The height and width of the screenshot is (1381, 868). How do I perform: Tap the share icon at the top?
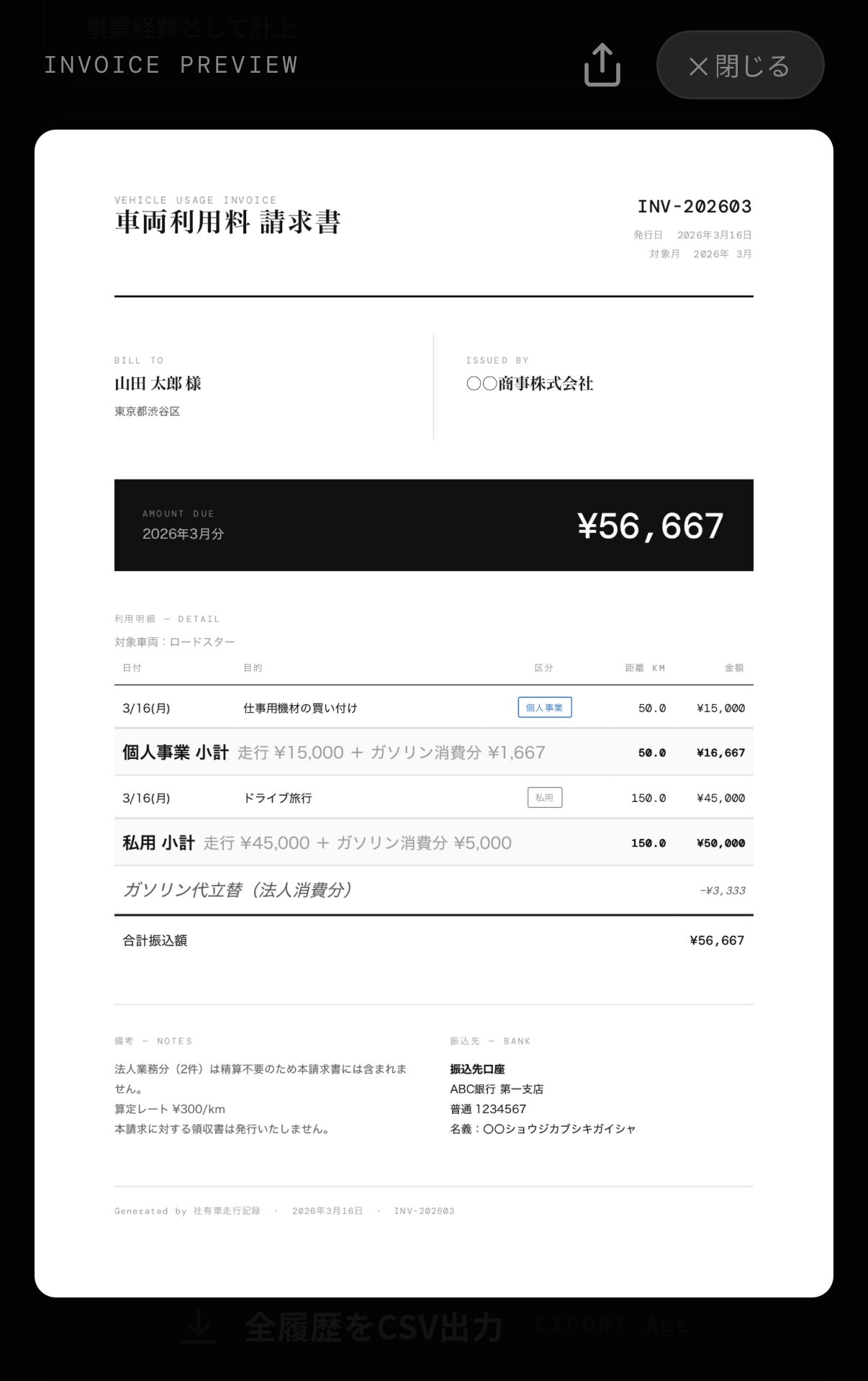pos(602,65)
